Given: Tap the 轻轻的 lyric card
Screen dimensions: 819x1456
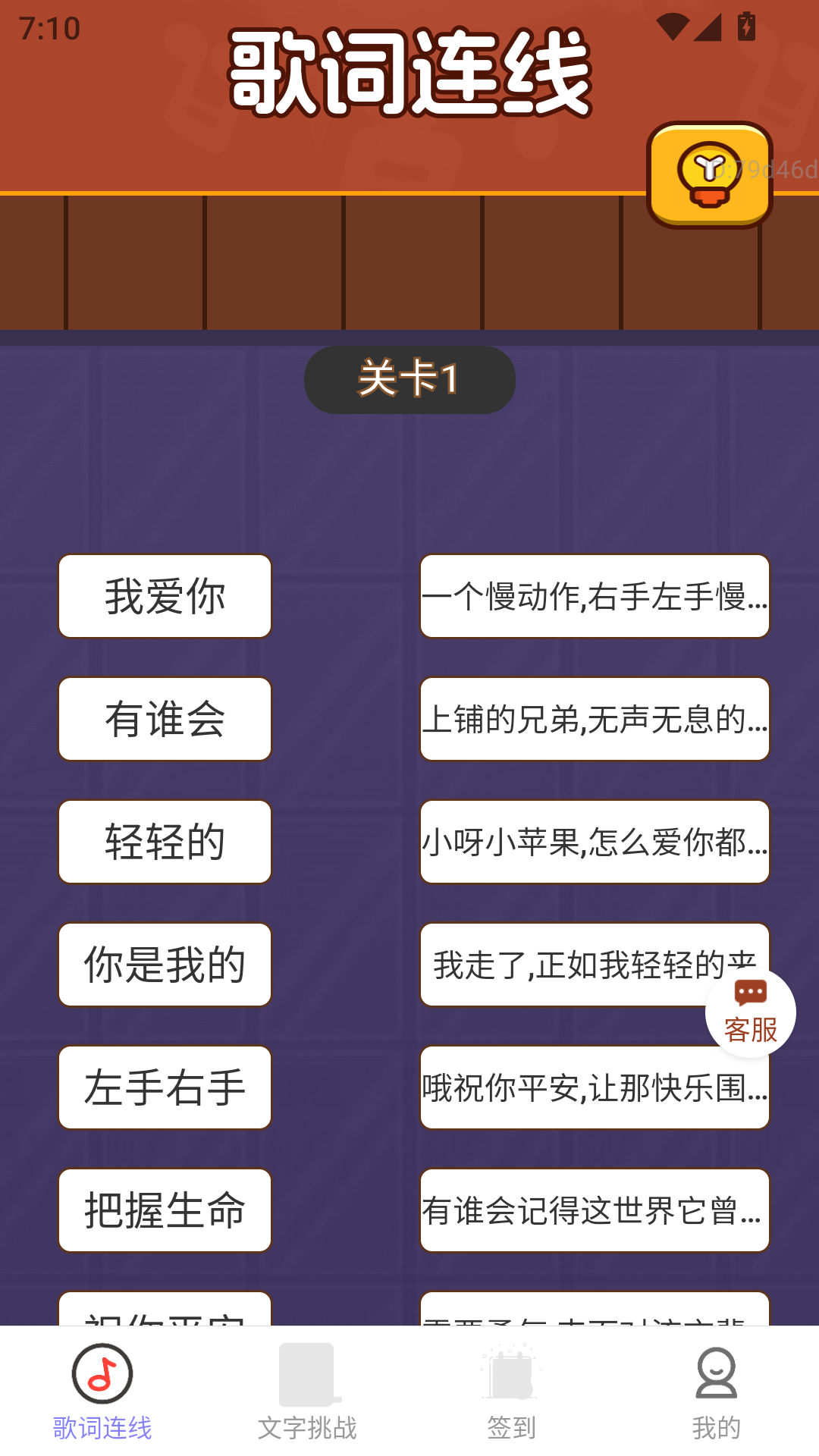Looking at the screenshot, I should [x=164, y=843].
